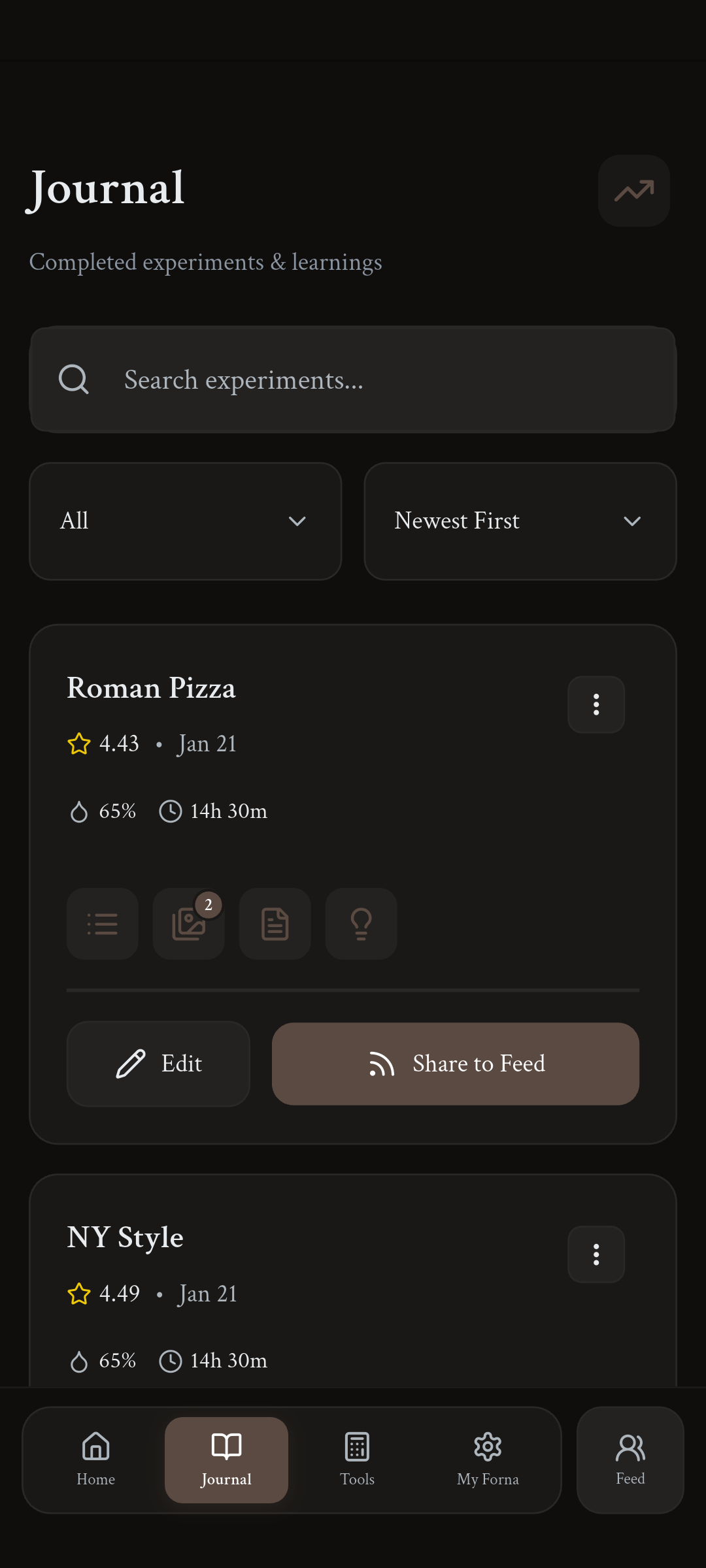The width and height of the screenshot is (706, 1568).
Task: Click the search experiments input field
Action: point(353,379)
